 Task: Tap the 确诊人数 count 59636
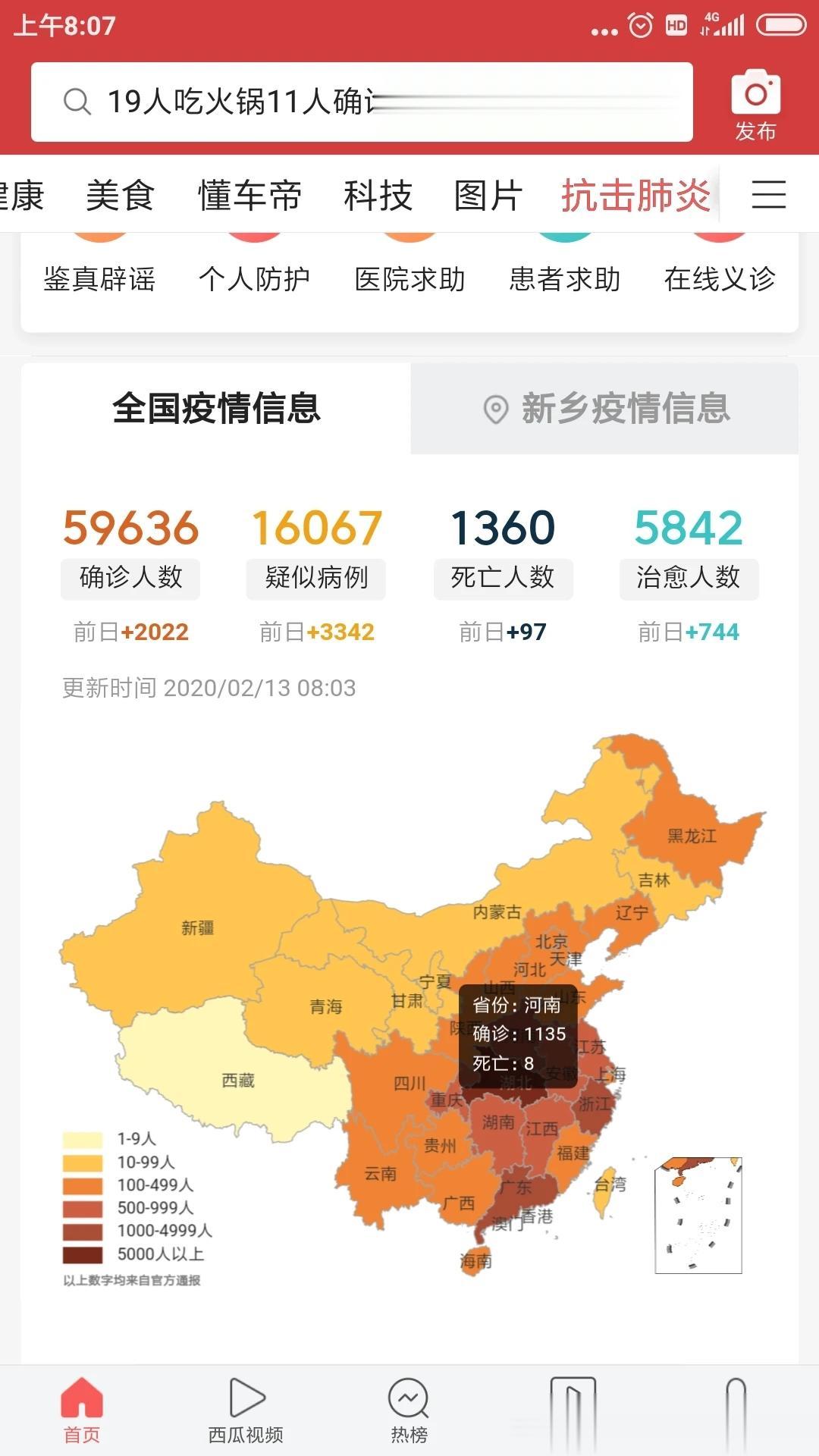[130, 529]
